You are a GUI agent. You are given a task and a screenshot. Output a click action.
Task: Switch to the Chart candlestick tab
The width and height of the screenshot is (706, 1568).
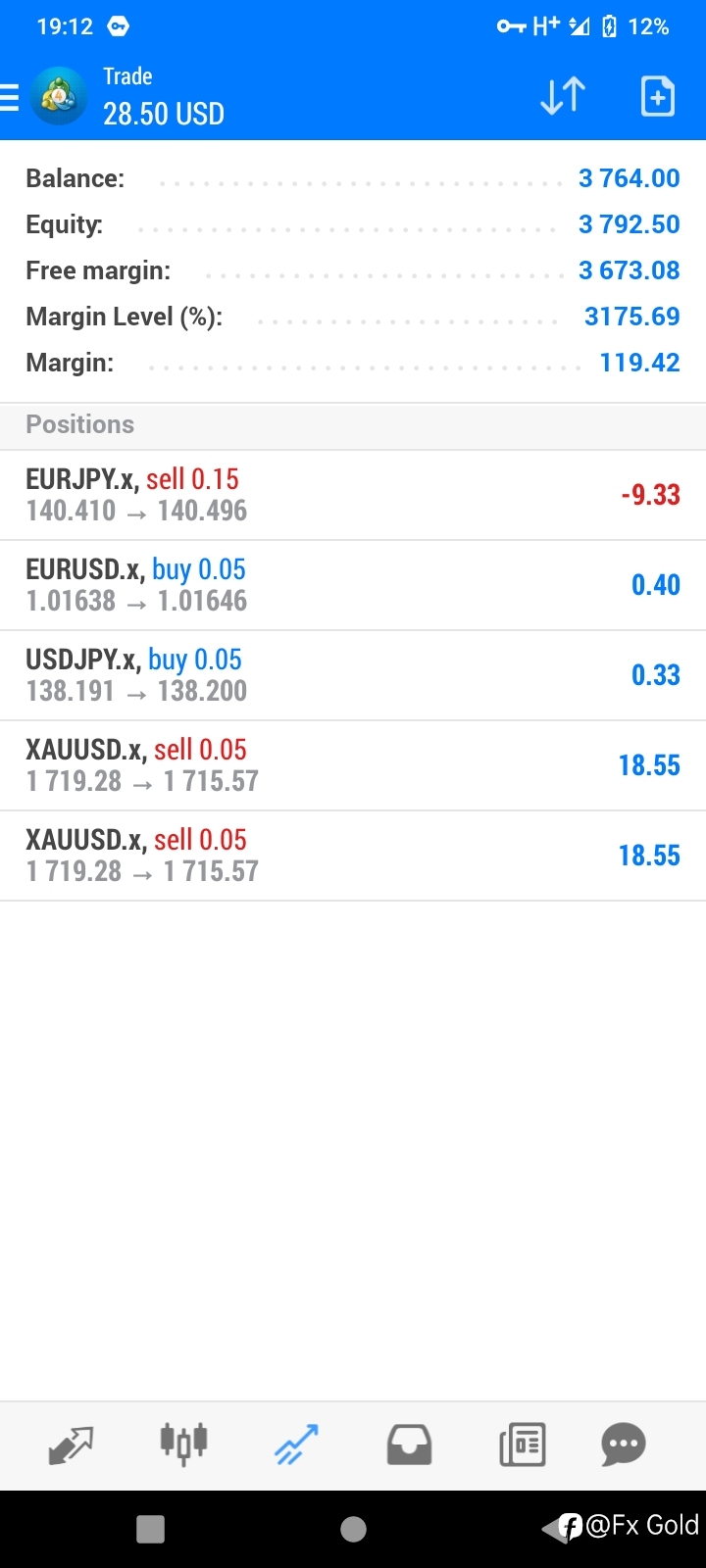coord(183,1445)
